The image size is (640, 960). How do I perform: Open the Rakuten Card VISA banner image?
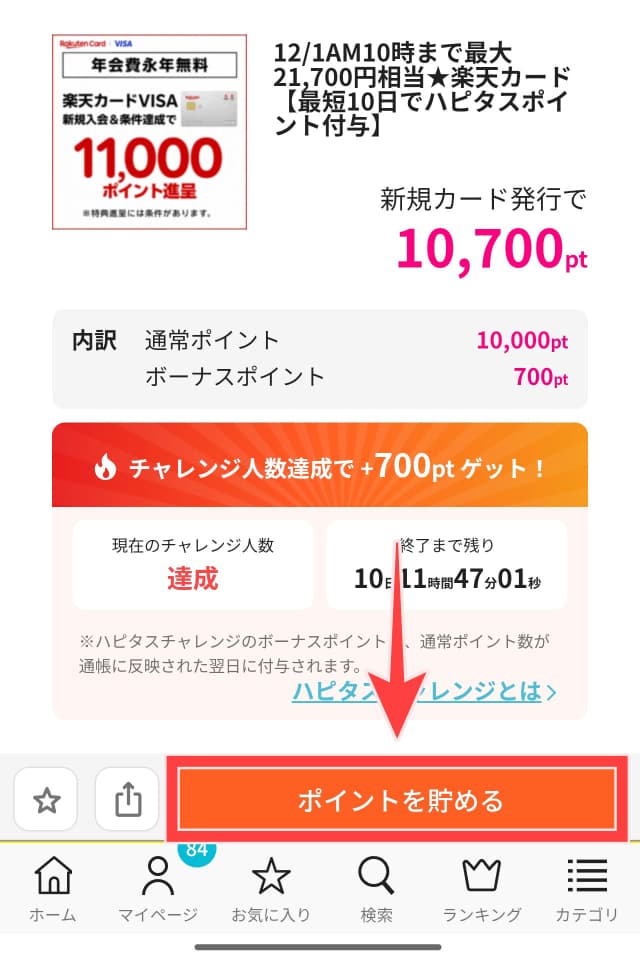149,132
